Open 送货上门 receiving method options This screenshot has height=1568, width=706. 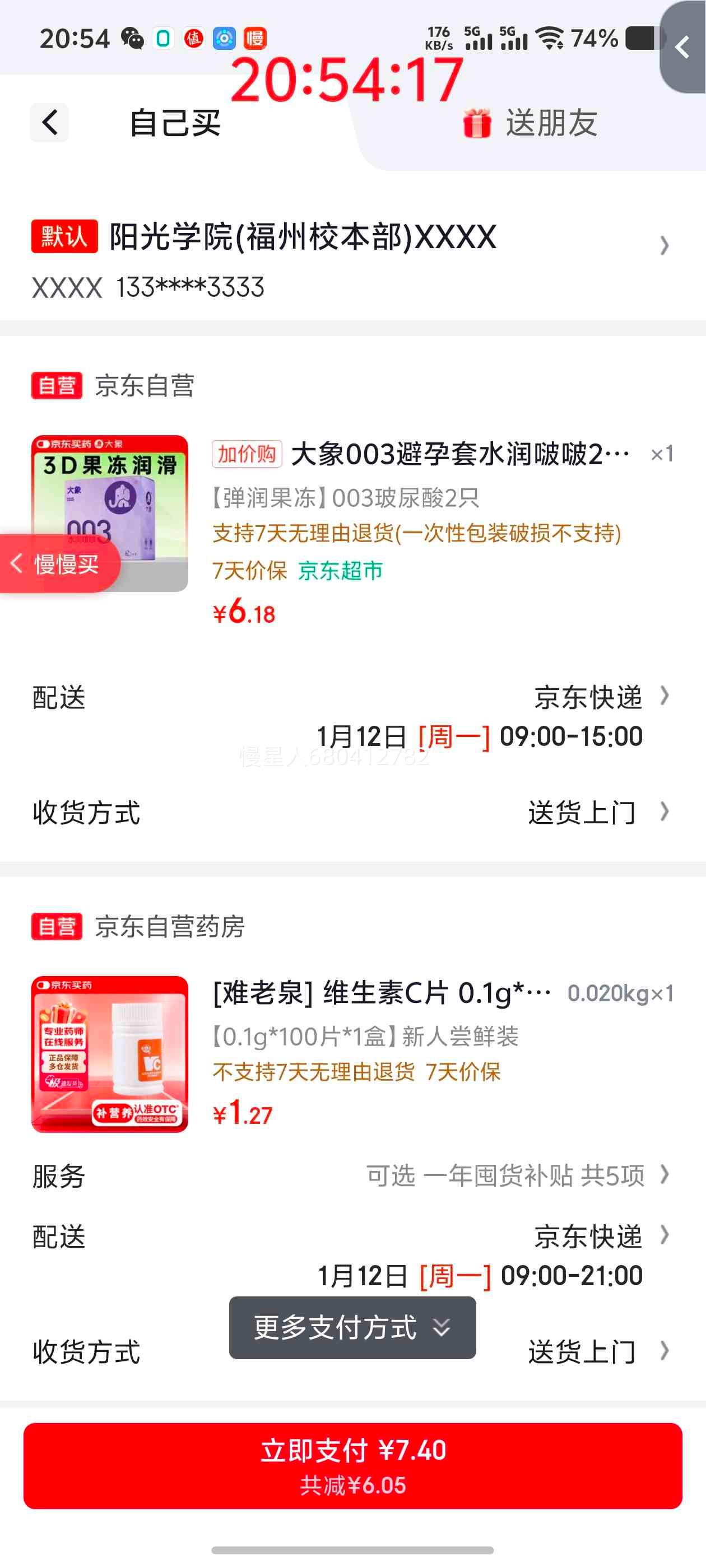point(582,812)
